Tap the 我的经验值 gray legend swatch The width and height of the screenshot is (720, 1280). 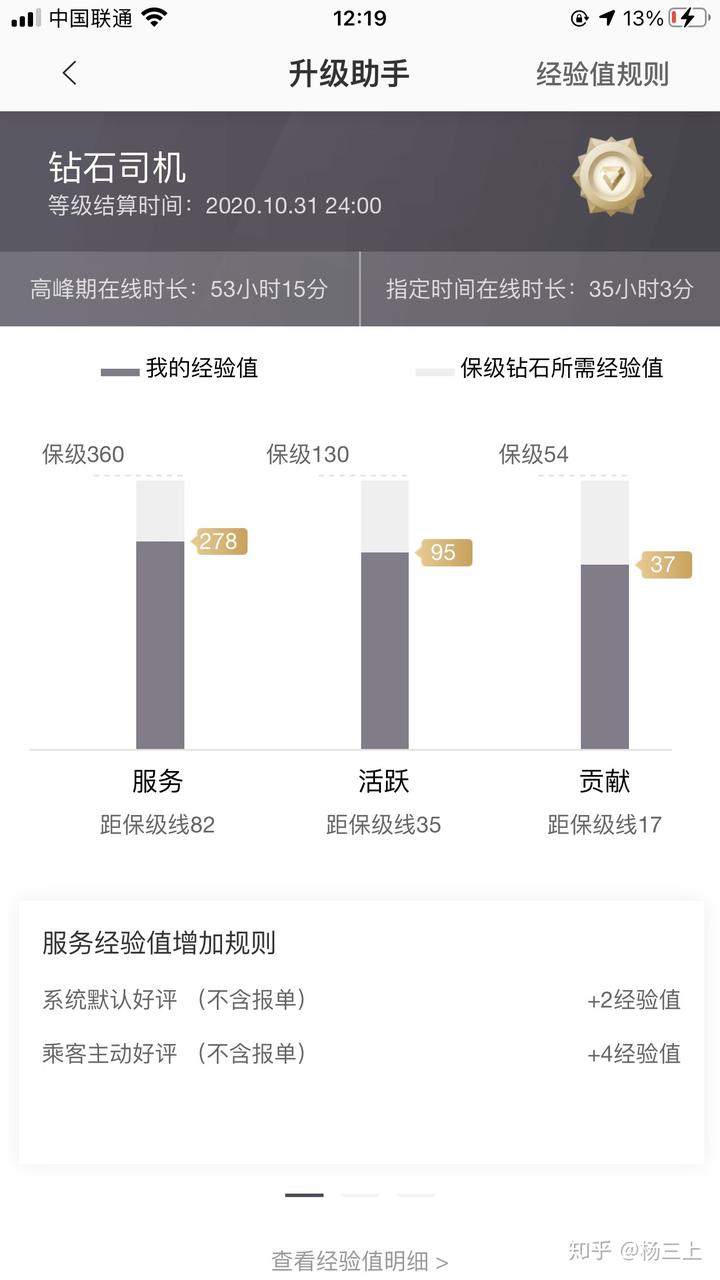coord(119,370)
